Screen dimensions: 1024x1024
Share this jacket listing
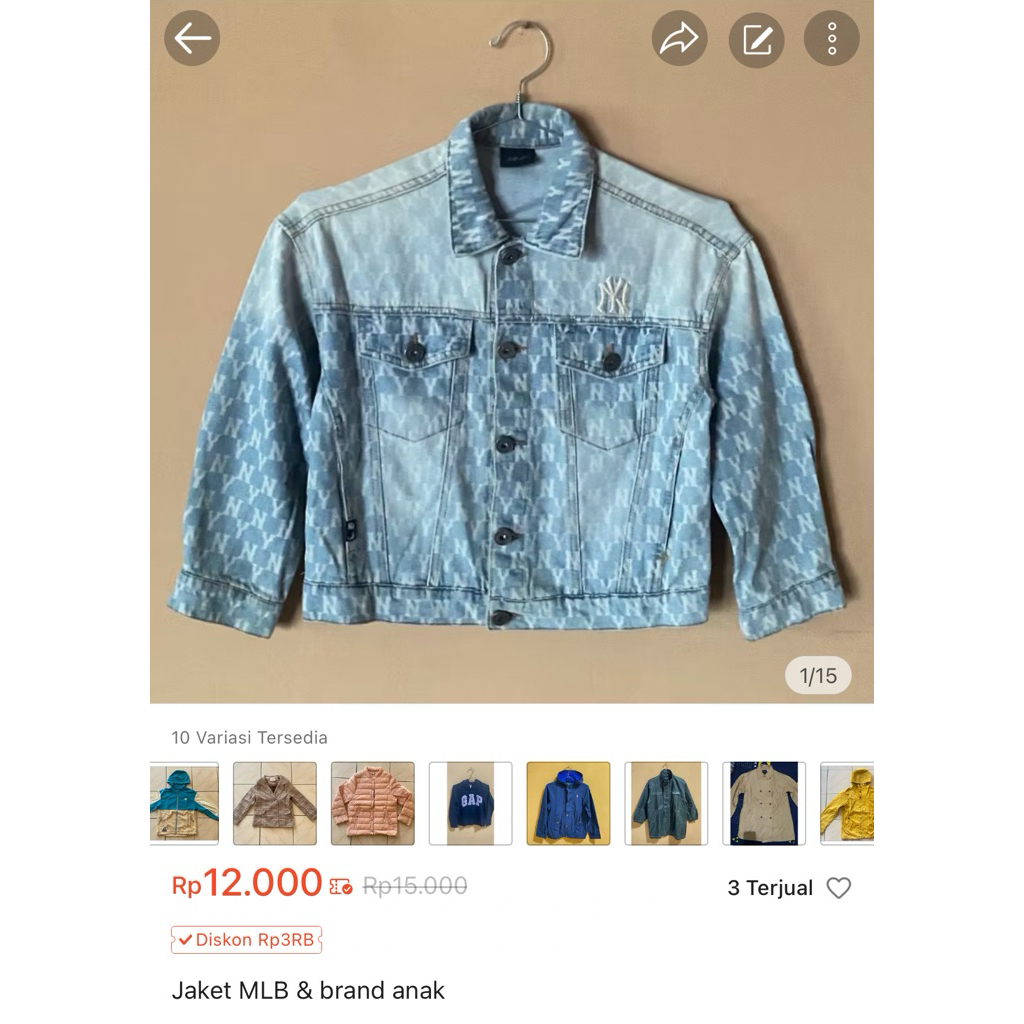[679, 39]
